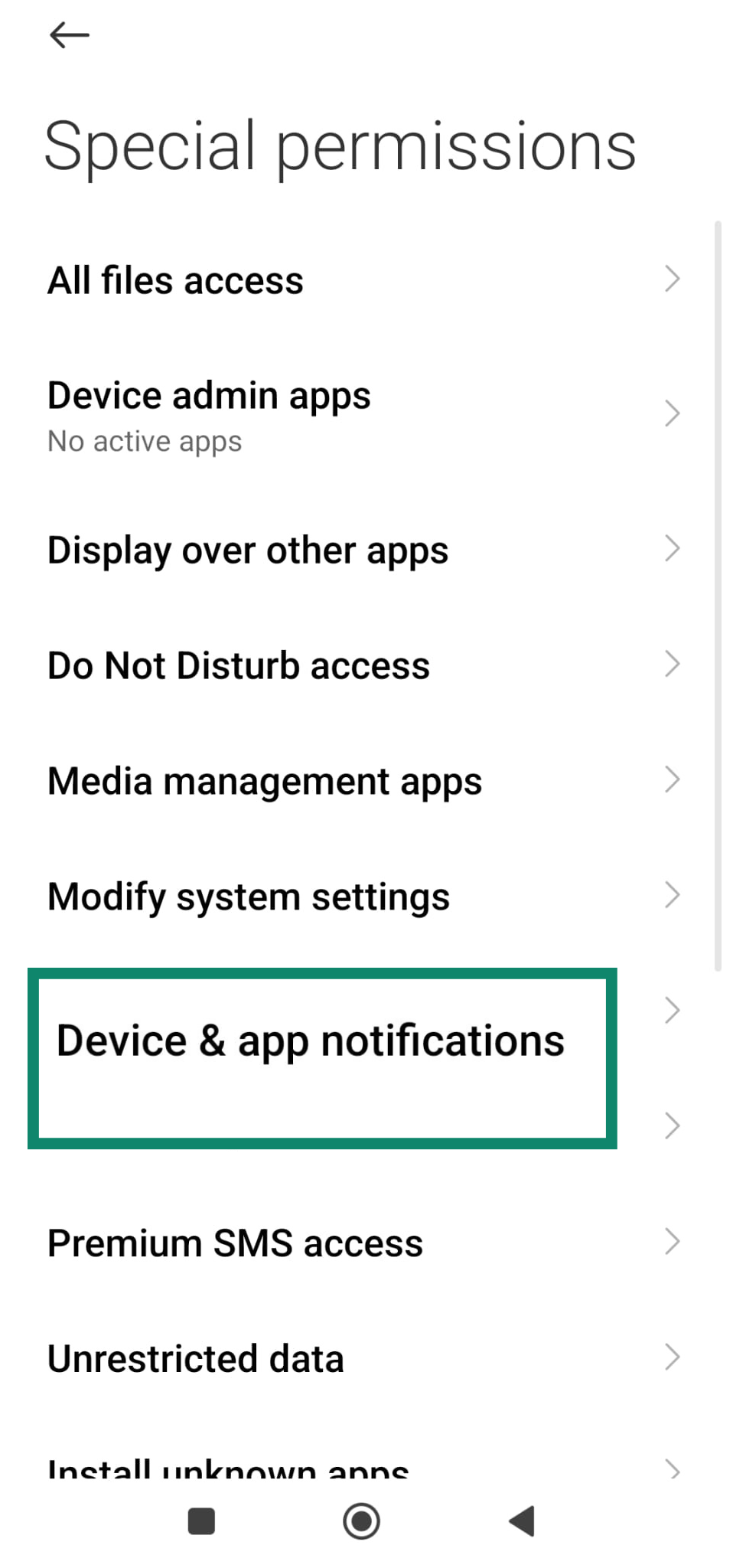Tap the No active apps subtitle text
Image resolution: width=733 pixels, height=1568 pixels.
(144, 440)
